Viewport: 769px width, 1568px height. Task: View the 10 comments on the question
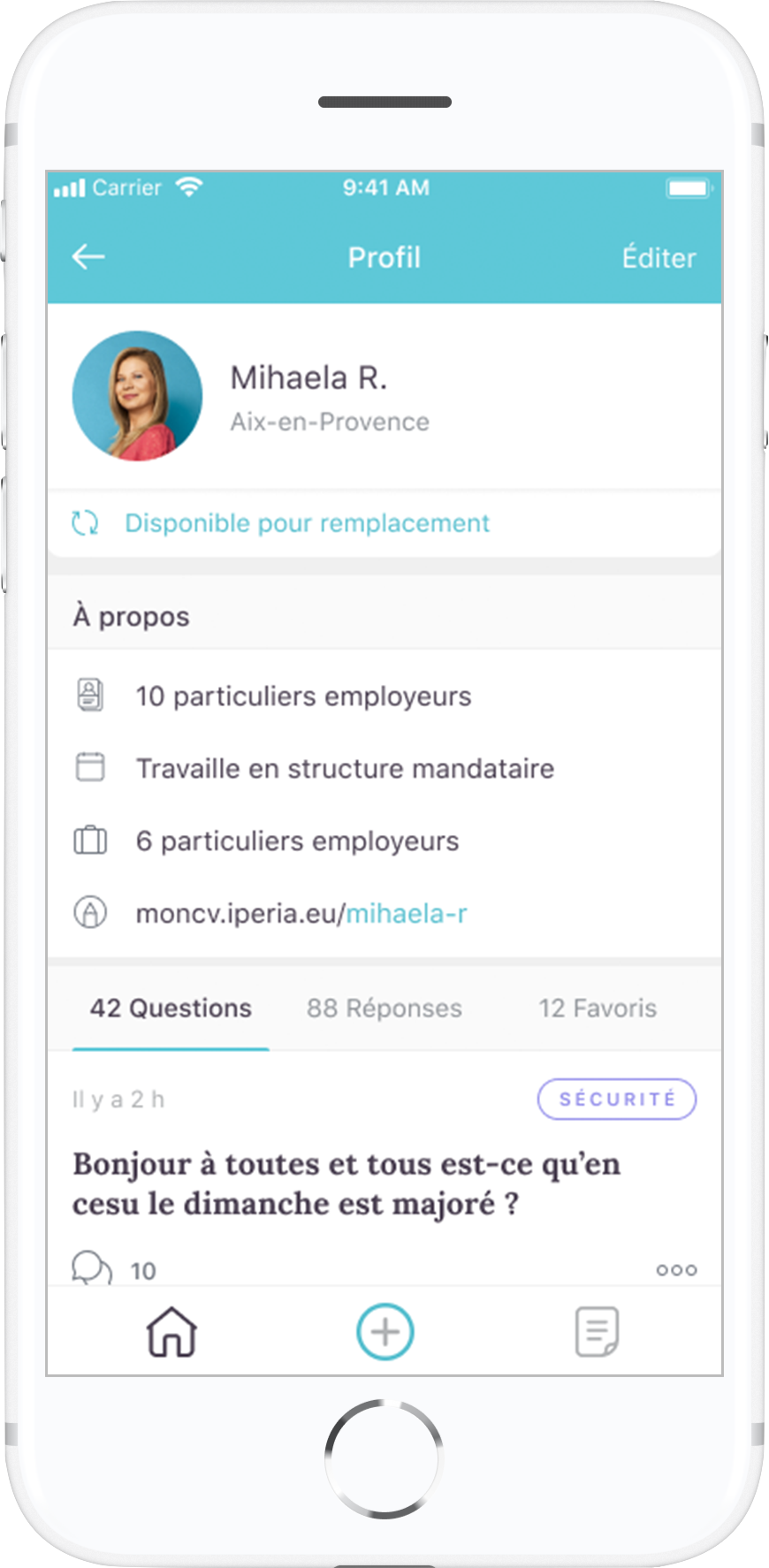(x=113, y=1269)
